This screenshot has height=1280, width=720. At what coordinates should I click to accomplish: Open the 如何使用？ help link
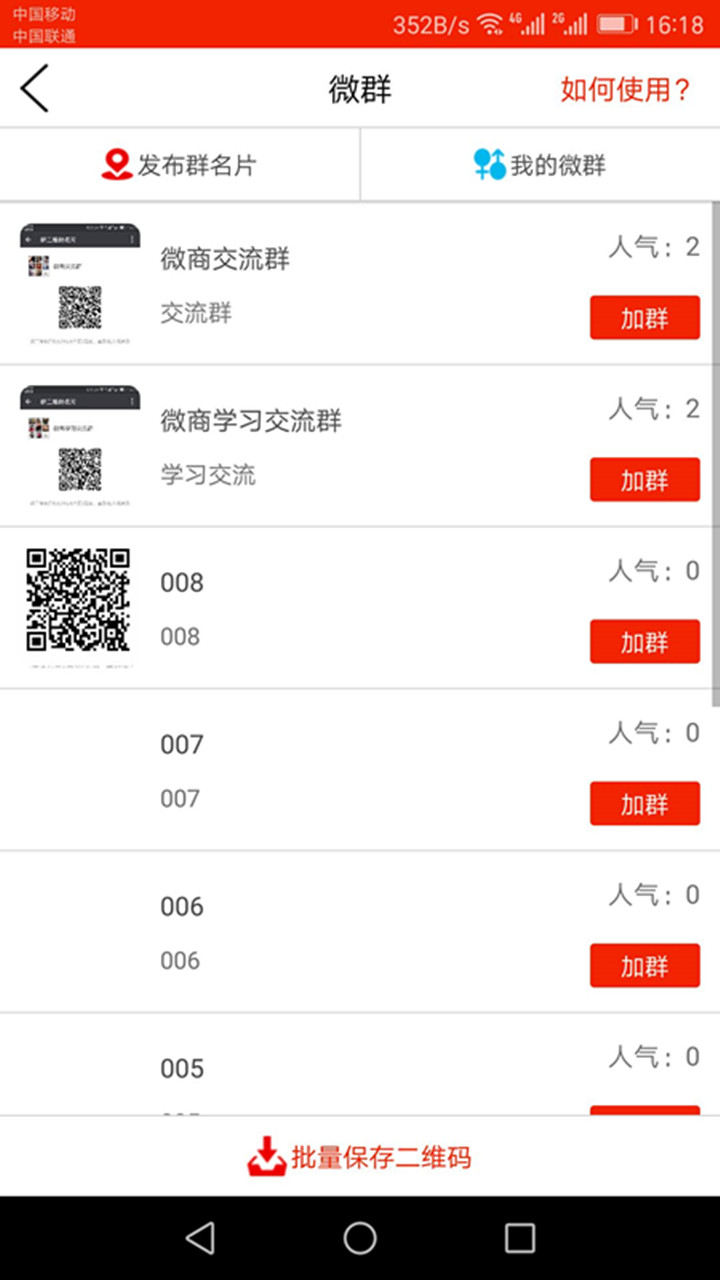625,89
